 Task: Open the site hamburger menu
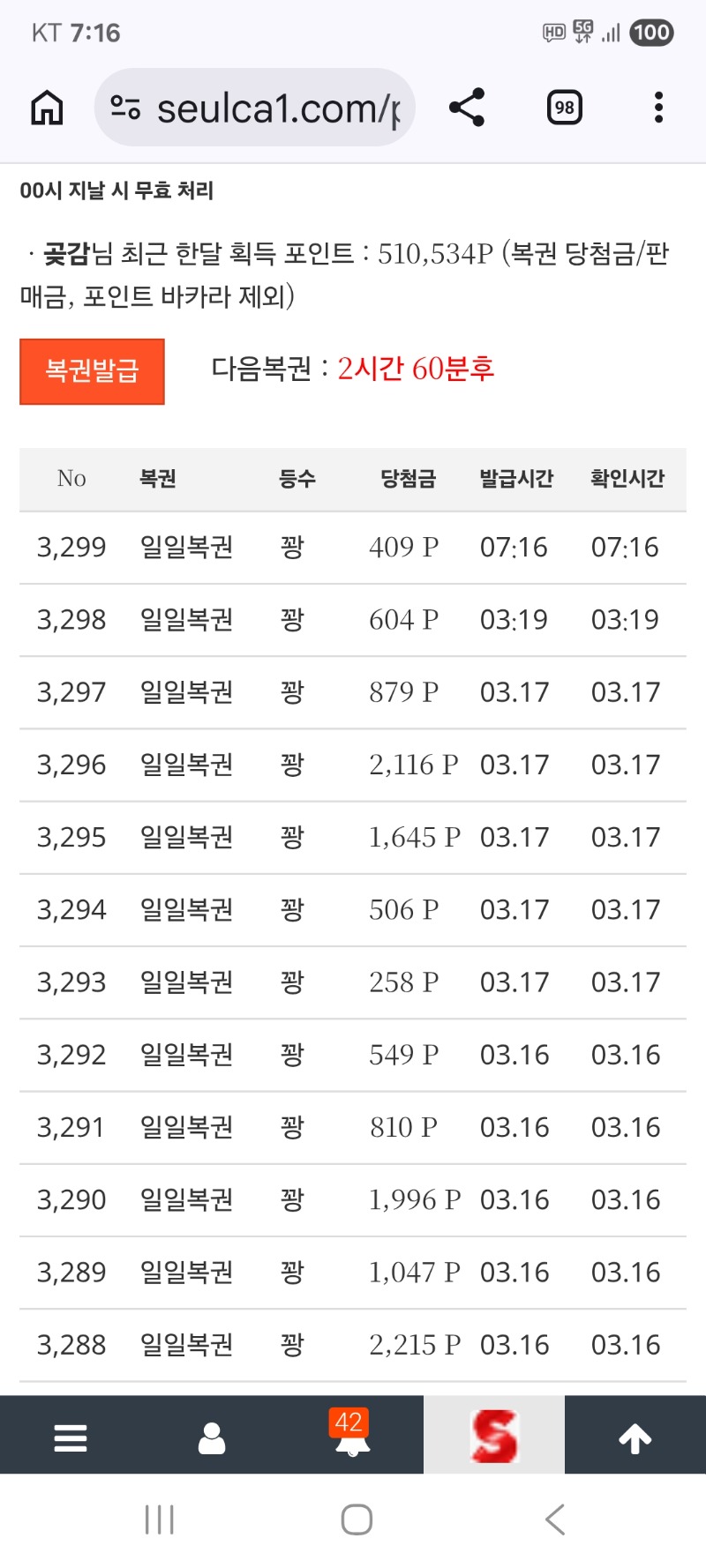71,1437
